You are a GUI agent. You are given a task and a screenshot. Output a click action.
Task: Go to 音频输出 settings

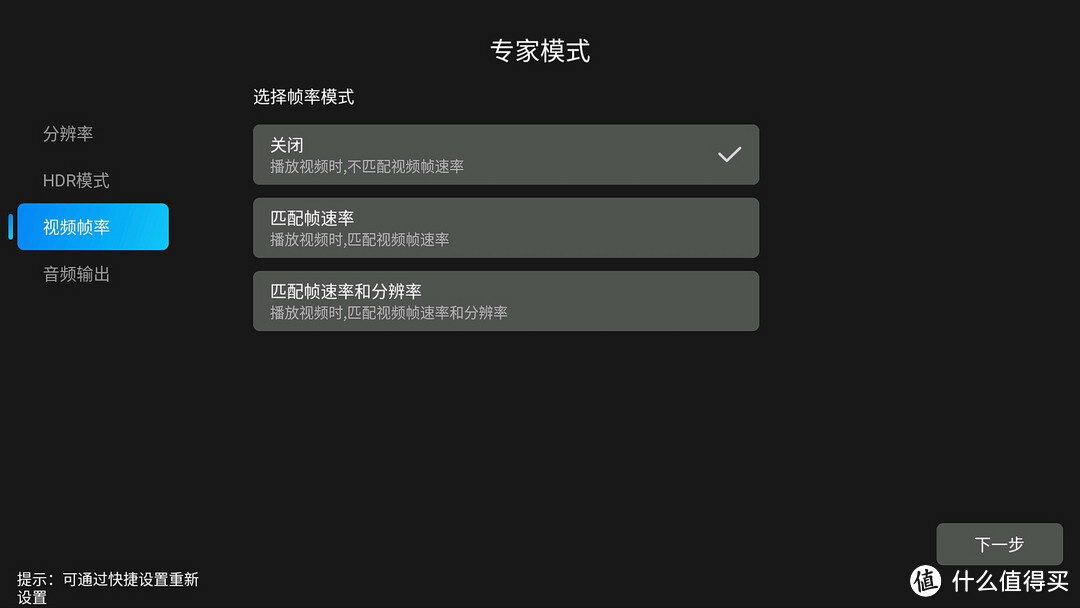coord(76,274)
